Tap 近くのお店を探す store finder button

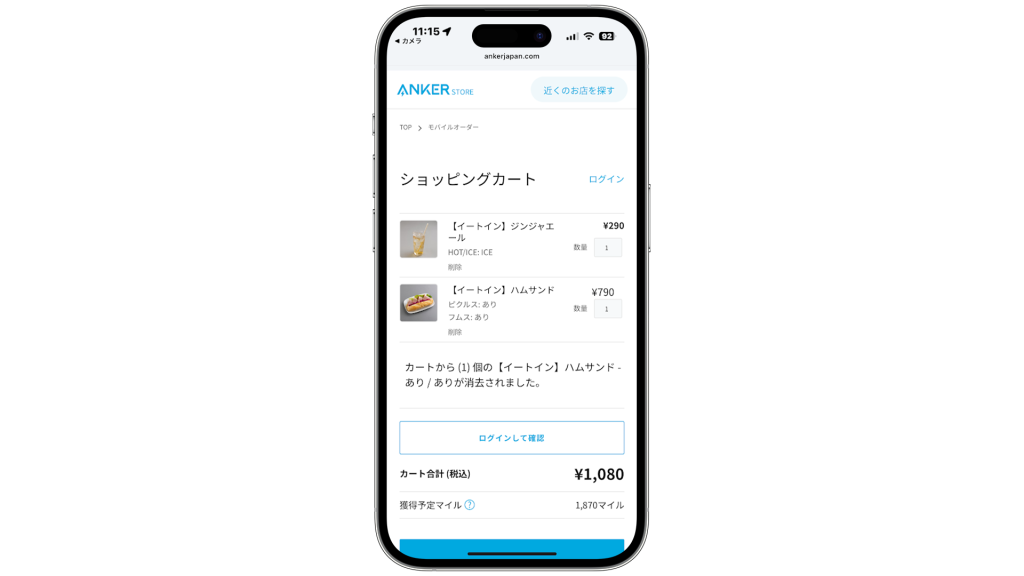pos(579,90)
